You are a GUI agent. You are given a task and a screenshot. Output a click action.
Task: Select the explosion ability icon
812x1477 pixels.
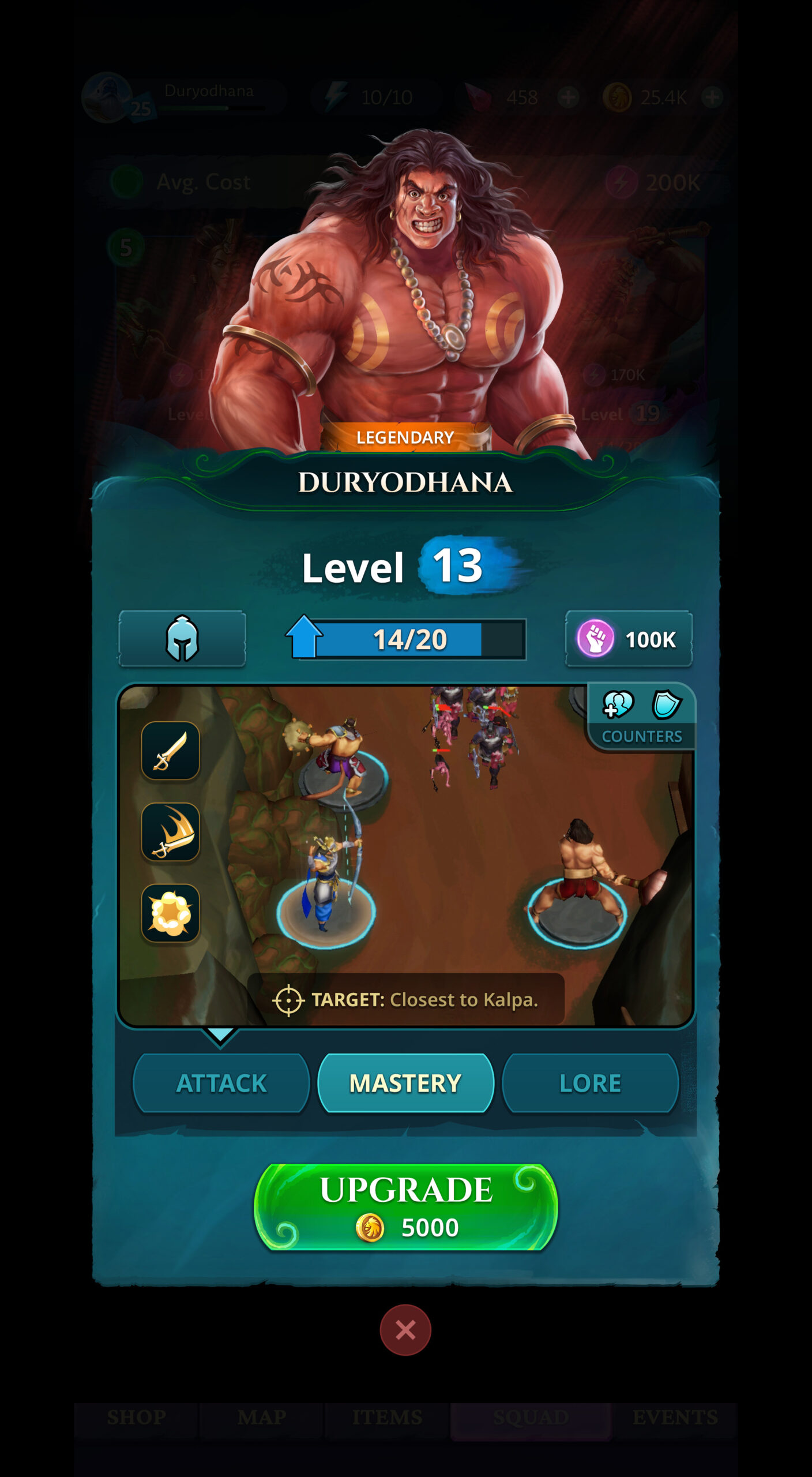click(x=171, y=913)
